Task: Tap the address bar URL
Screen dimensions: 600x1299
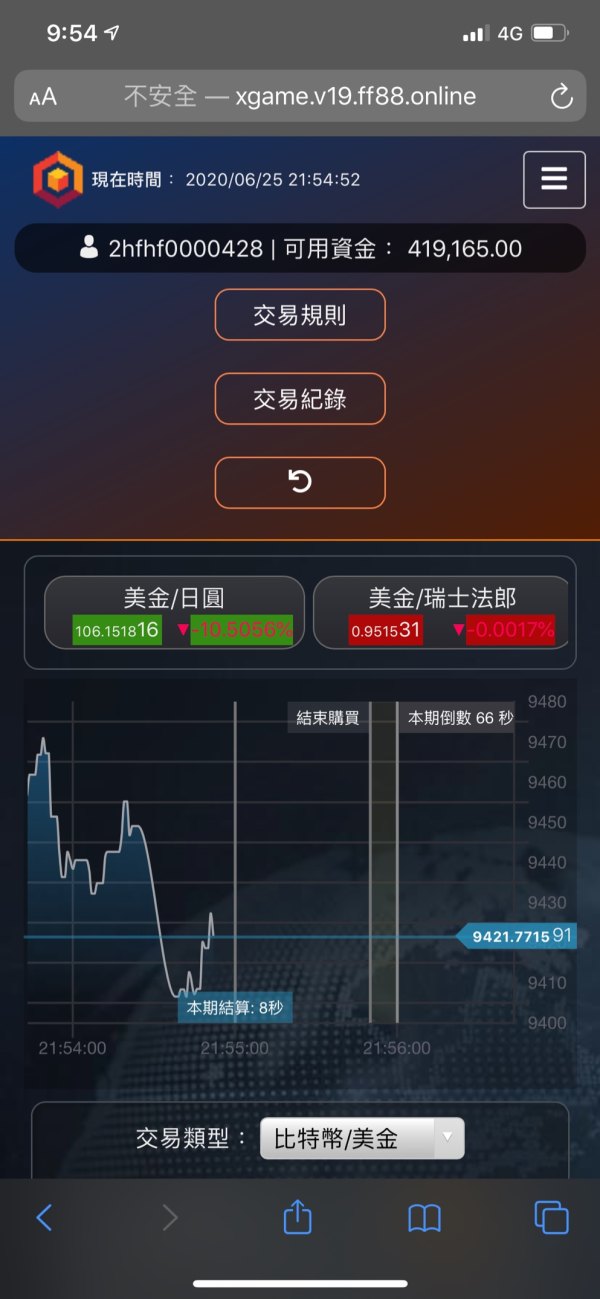Action: [300, 97]
